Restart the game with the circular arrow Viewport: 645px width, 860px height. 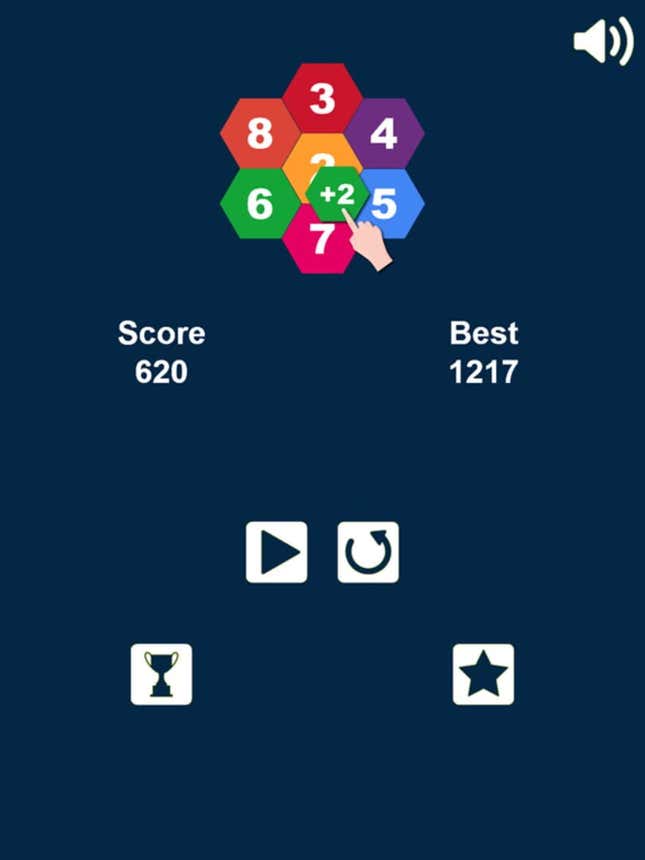tap(368, 552)
